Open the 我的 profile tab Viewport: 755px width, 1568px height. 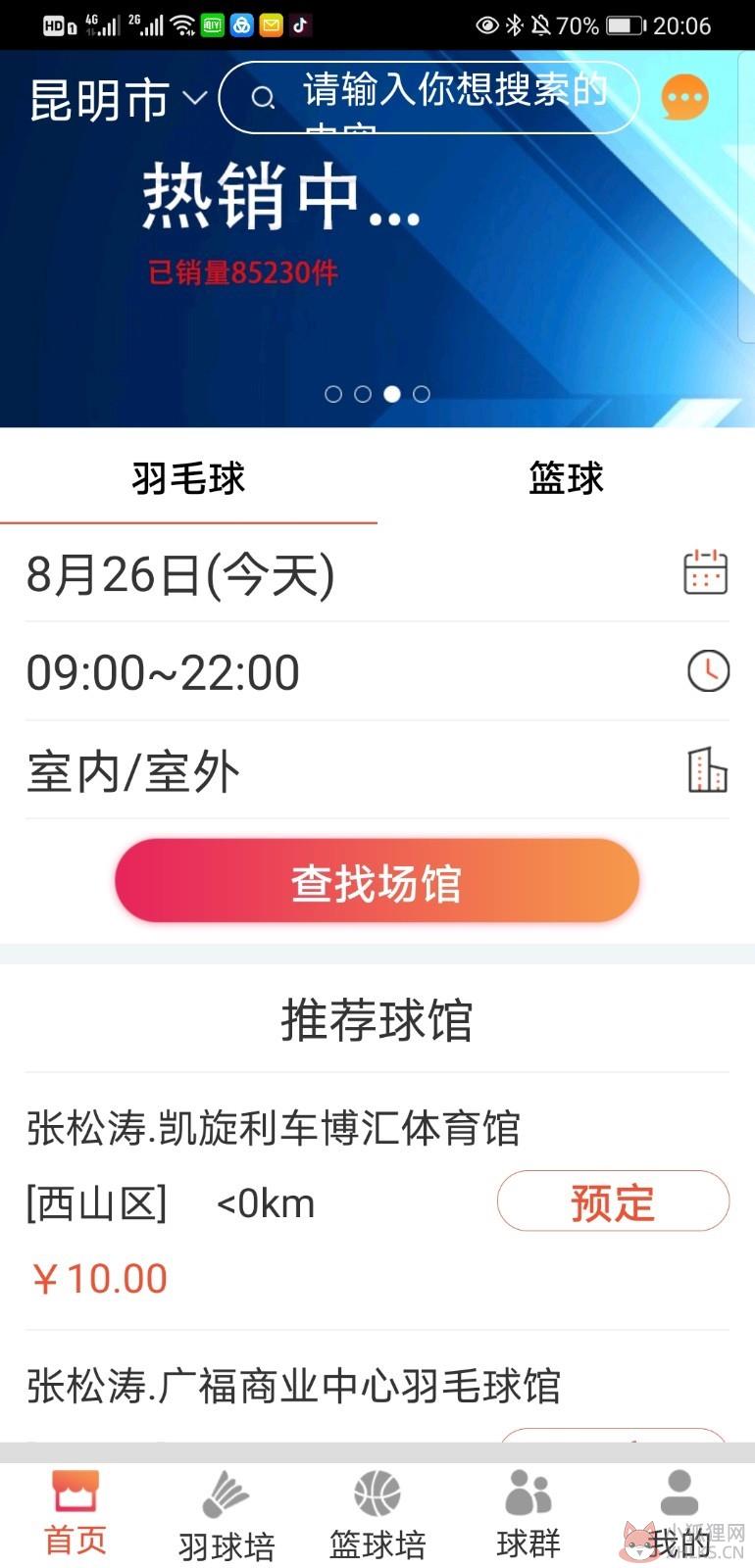[679, 1516]
